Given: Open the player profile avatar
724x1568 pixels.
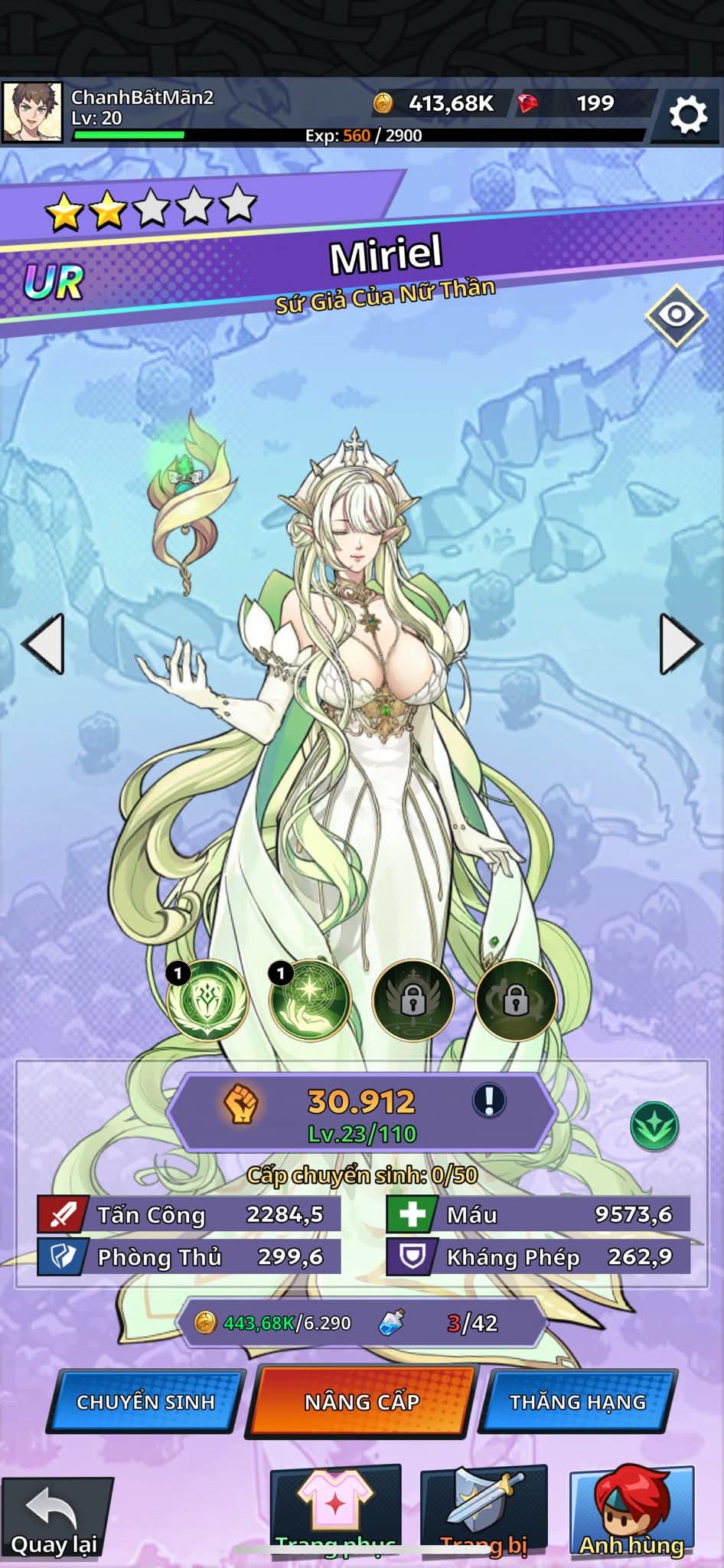Looking at the screenshot, I should (32, 113).
